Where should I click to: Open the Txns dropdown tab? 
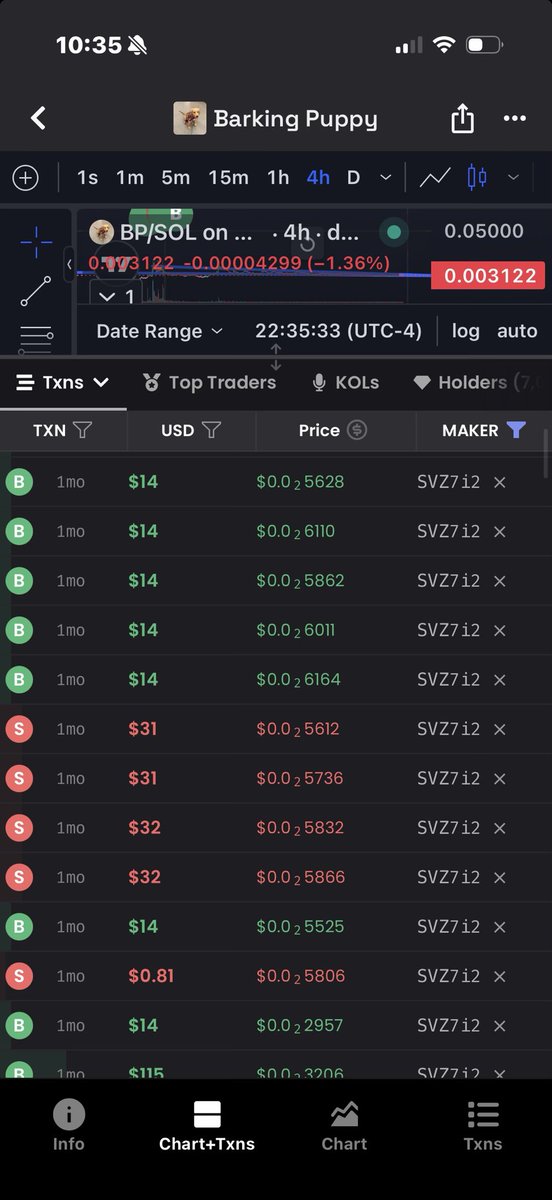pos(63,382)
